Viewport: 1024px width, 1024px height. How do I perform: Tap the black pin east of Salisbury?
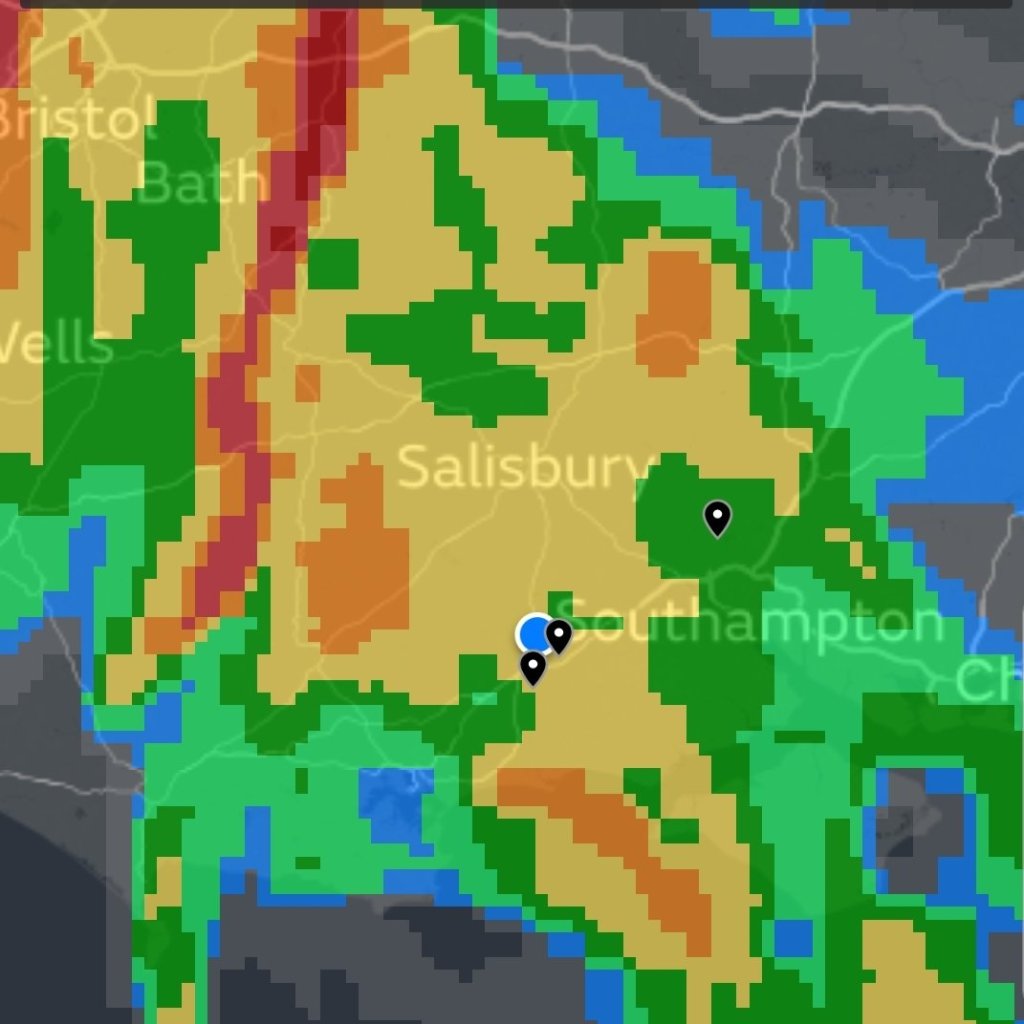click(x=717, y=517)
